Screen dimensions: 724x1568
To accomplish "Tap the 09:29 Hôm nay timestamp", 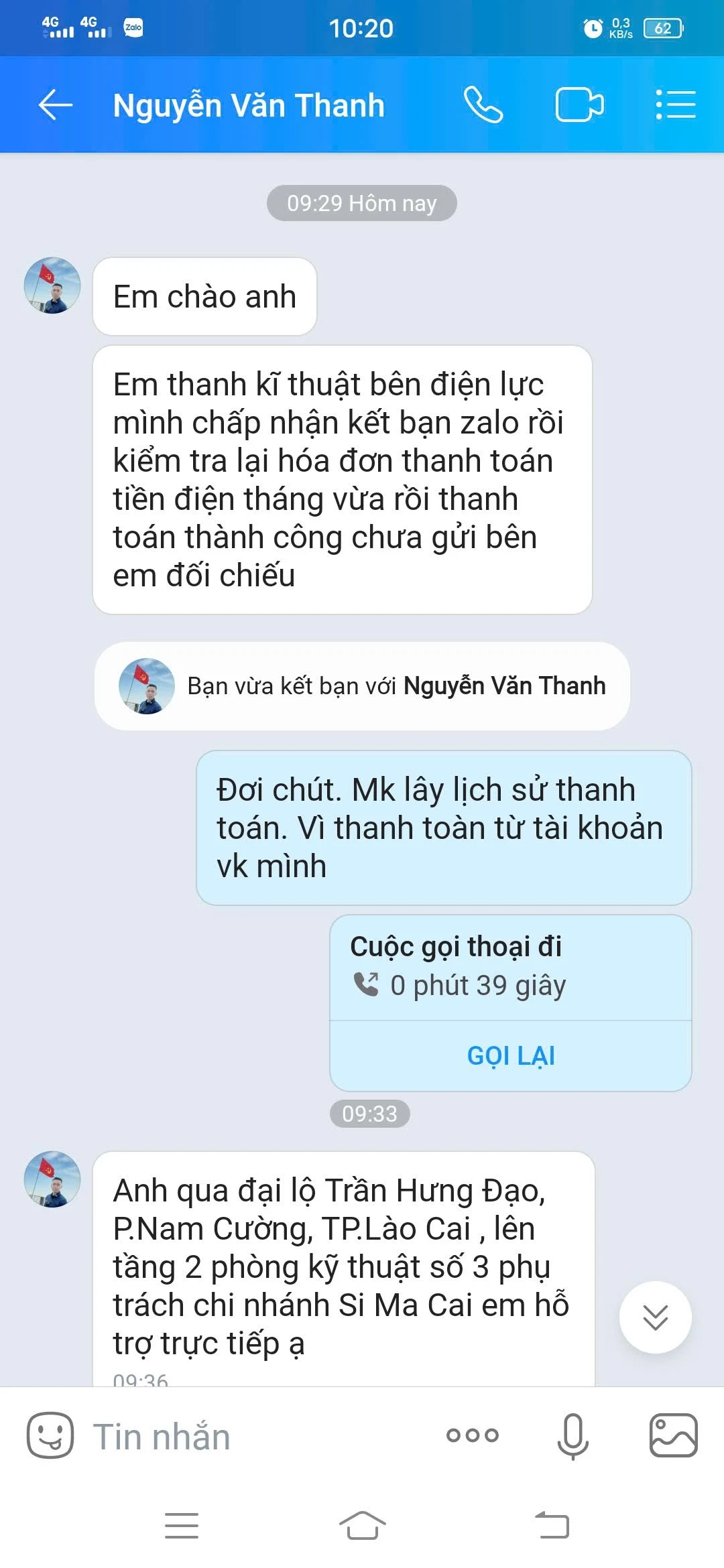I will (x=362, y=203).
